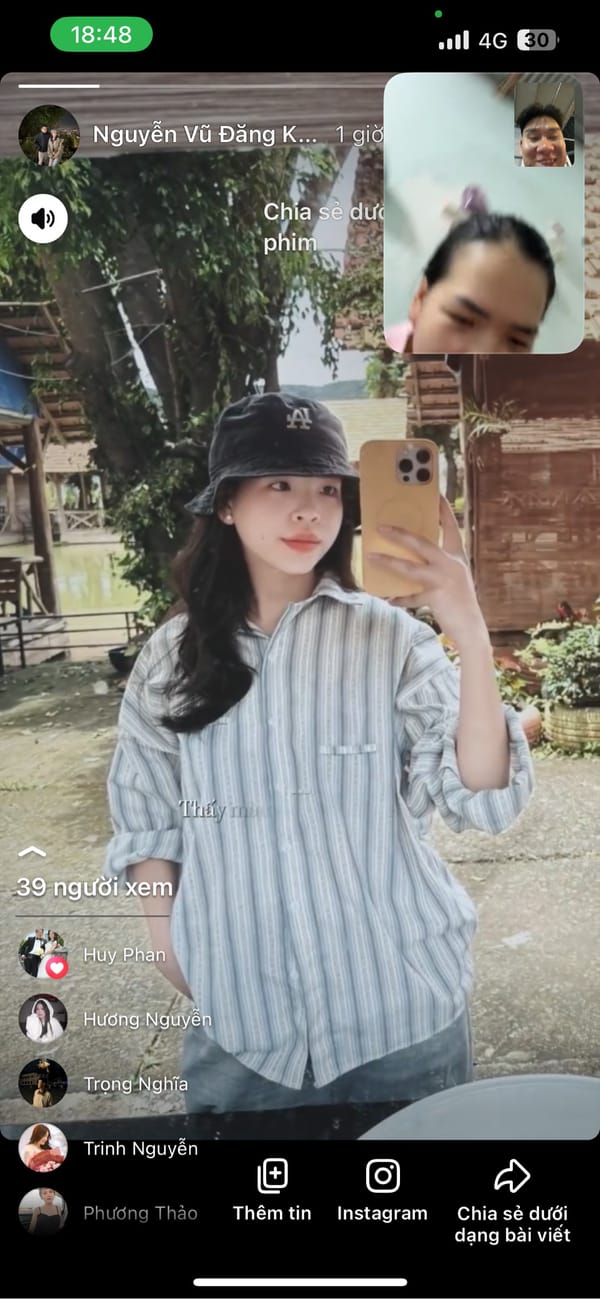Viewport: 600px width, 1299px height.
Task: Tap Thêm tin to add a story
Action: [x=272, y=1190]
